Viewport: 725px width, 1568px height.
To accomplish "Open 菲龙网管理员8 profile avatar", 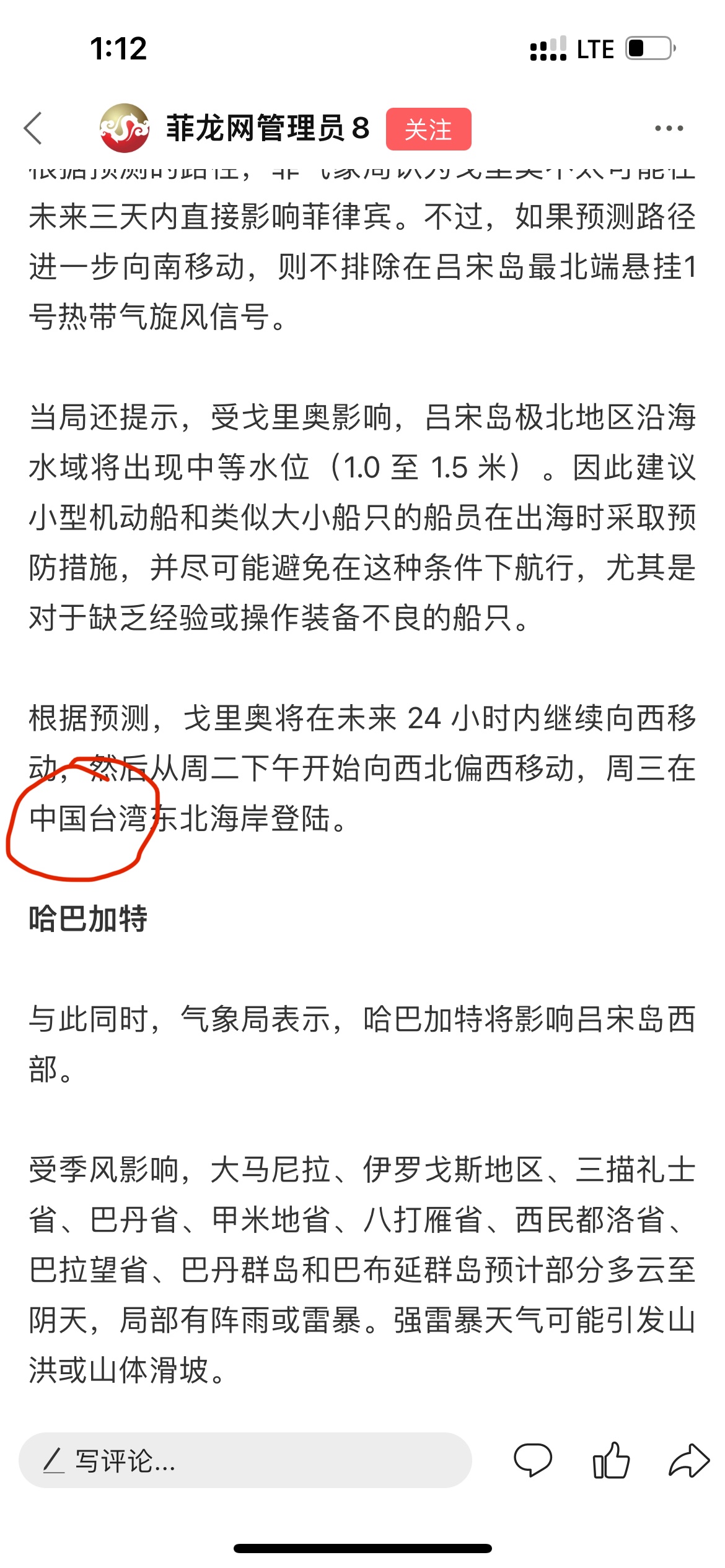I will point(124,128).
